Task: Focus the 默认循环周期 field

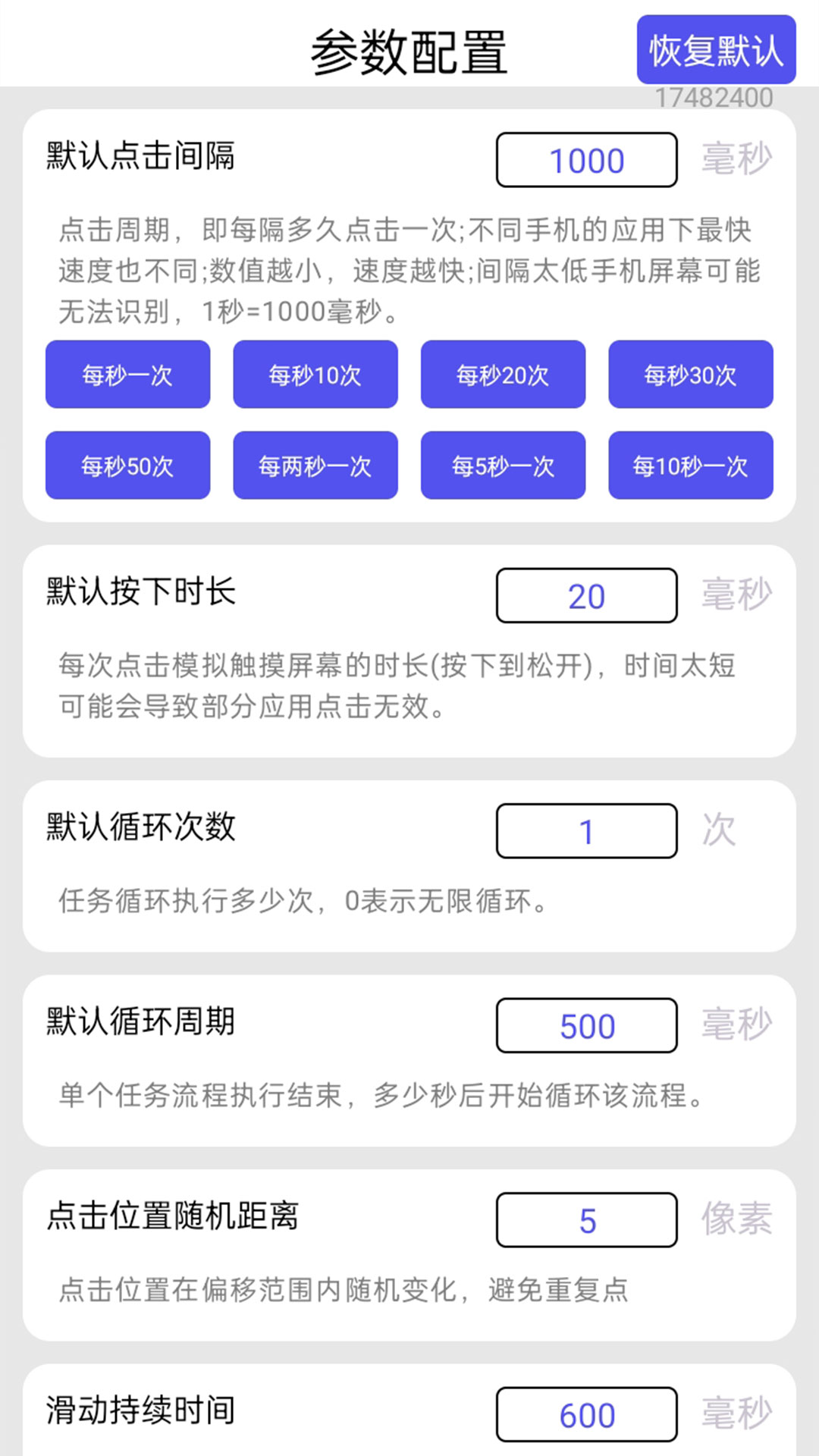Action: tap(586, 1026)
